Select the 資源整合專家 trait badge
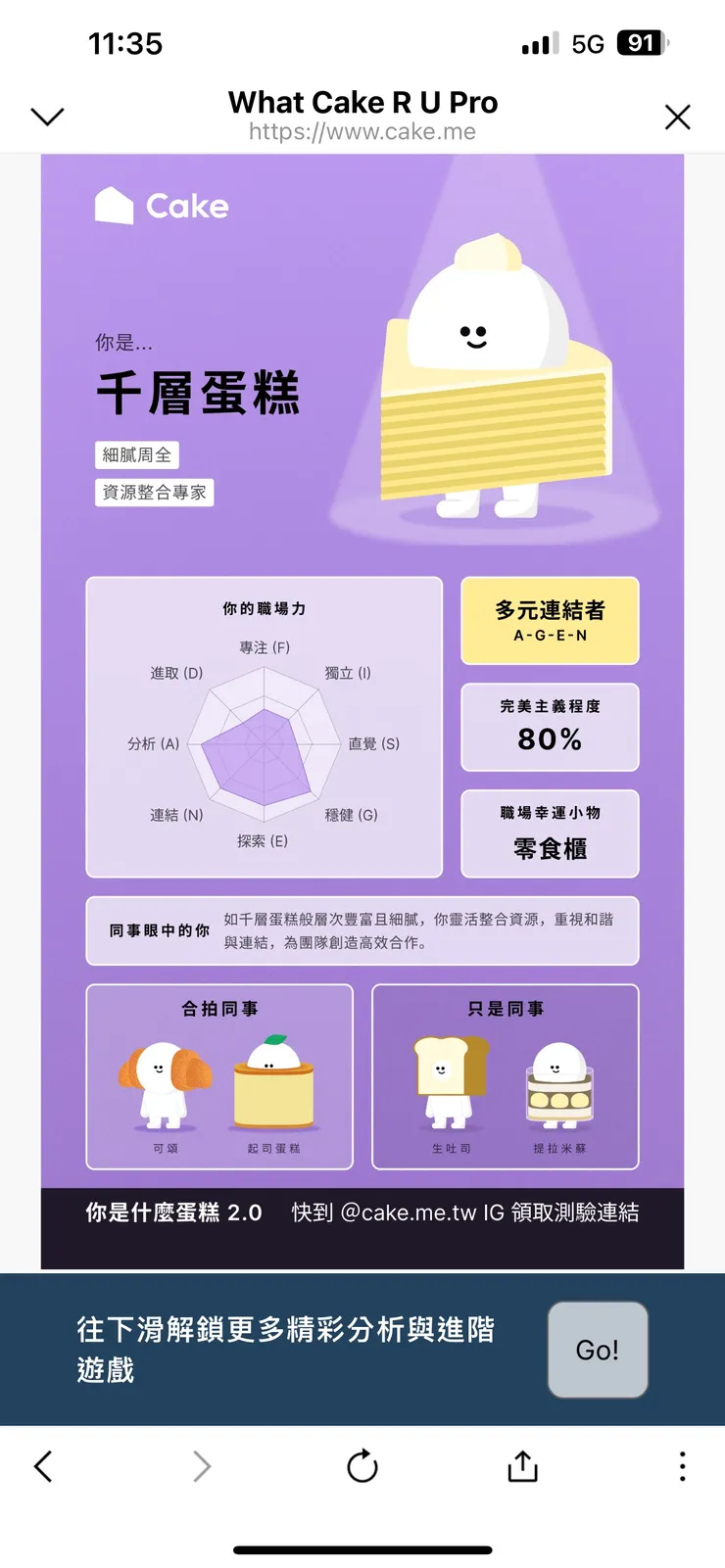The width and height of the screenshot is (725, 1568). pyautogui.click(x=154, y=492)
